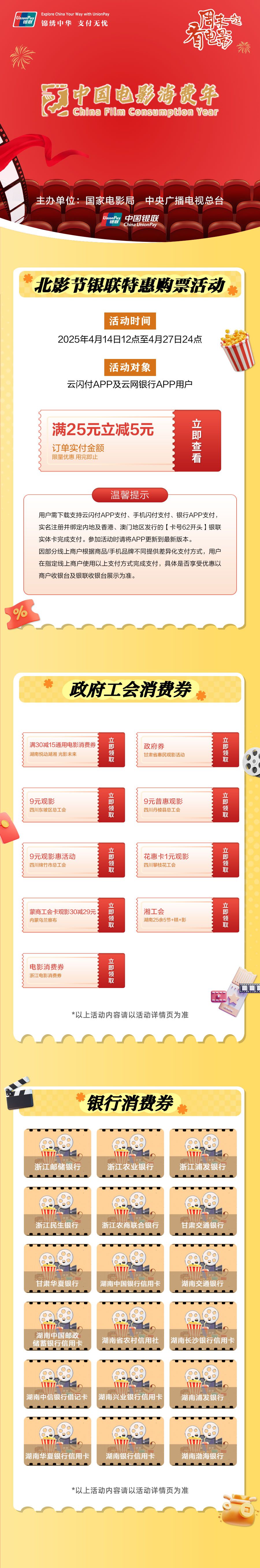Screen dimensions: 260x1568
Task: Open the 浙江邮储银行 tile
Action: point(57,1153)
